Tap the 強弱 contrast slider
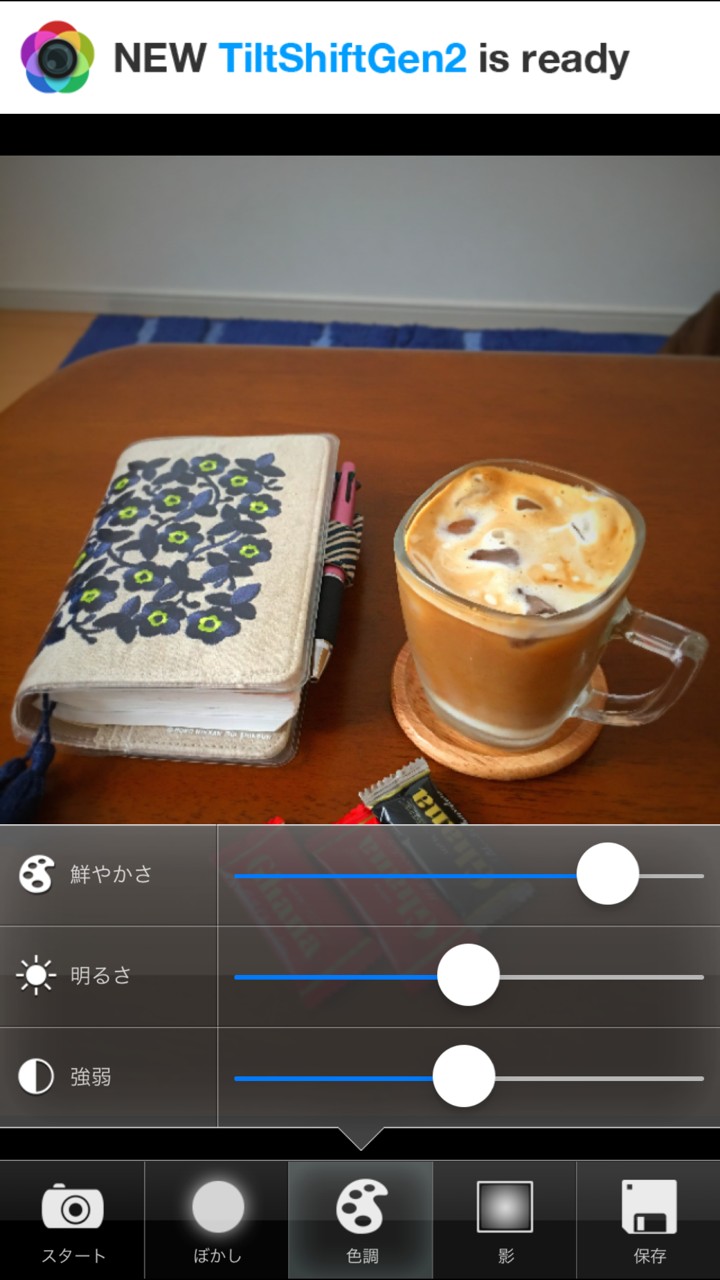The height and width of the screenshot is (1280, 720). [x=468, y=1077]
